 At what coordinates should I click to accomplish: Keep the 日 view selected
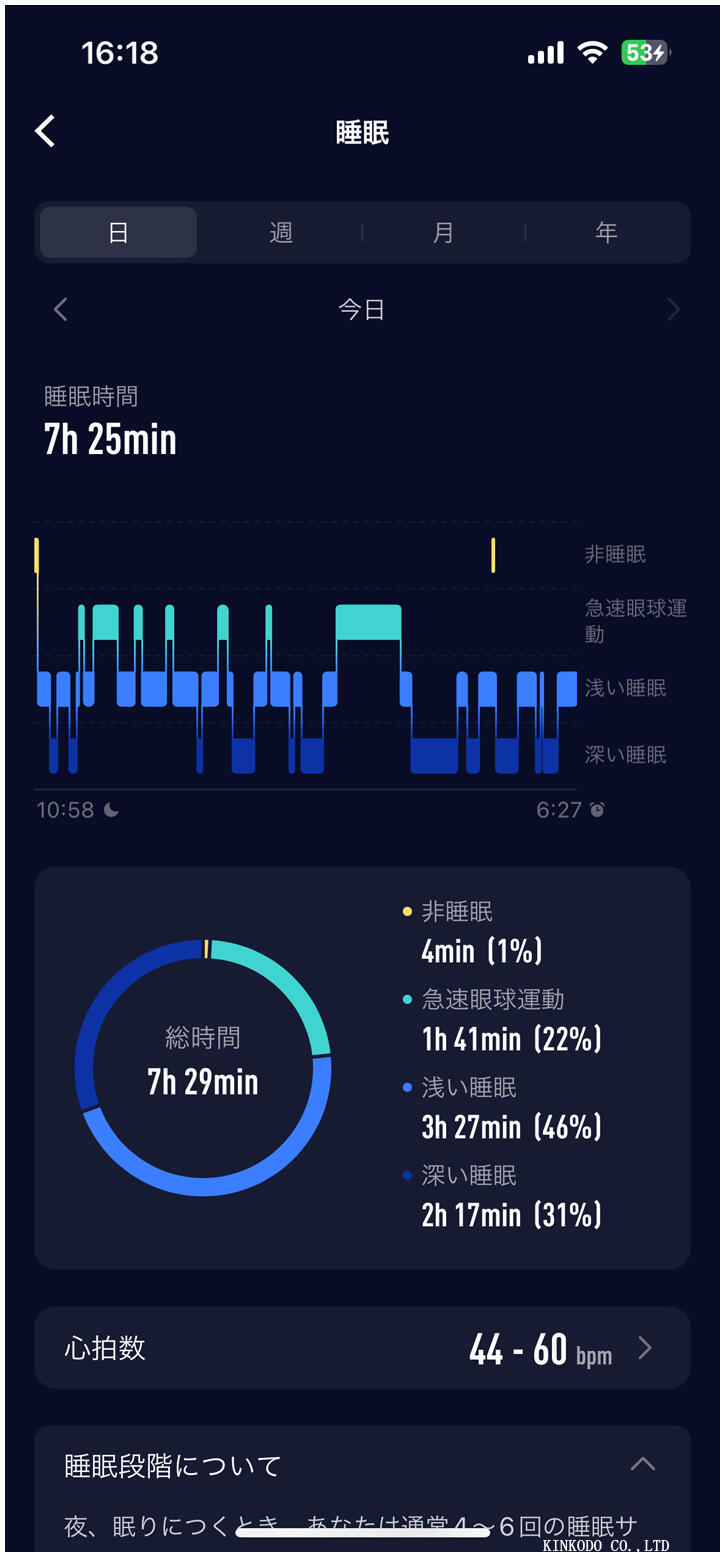coord(118,232)
